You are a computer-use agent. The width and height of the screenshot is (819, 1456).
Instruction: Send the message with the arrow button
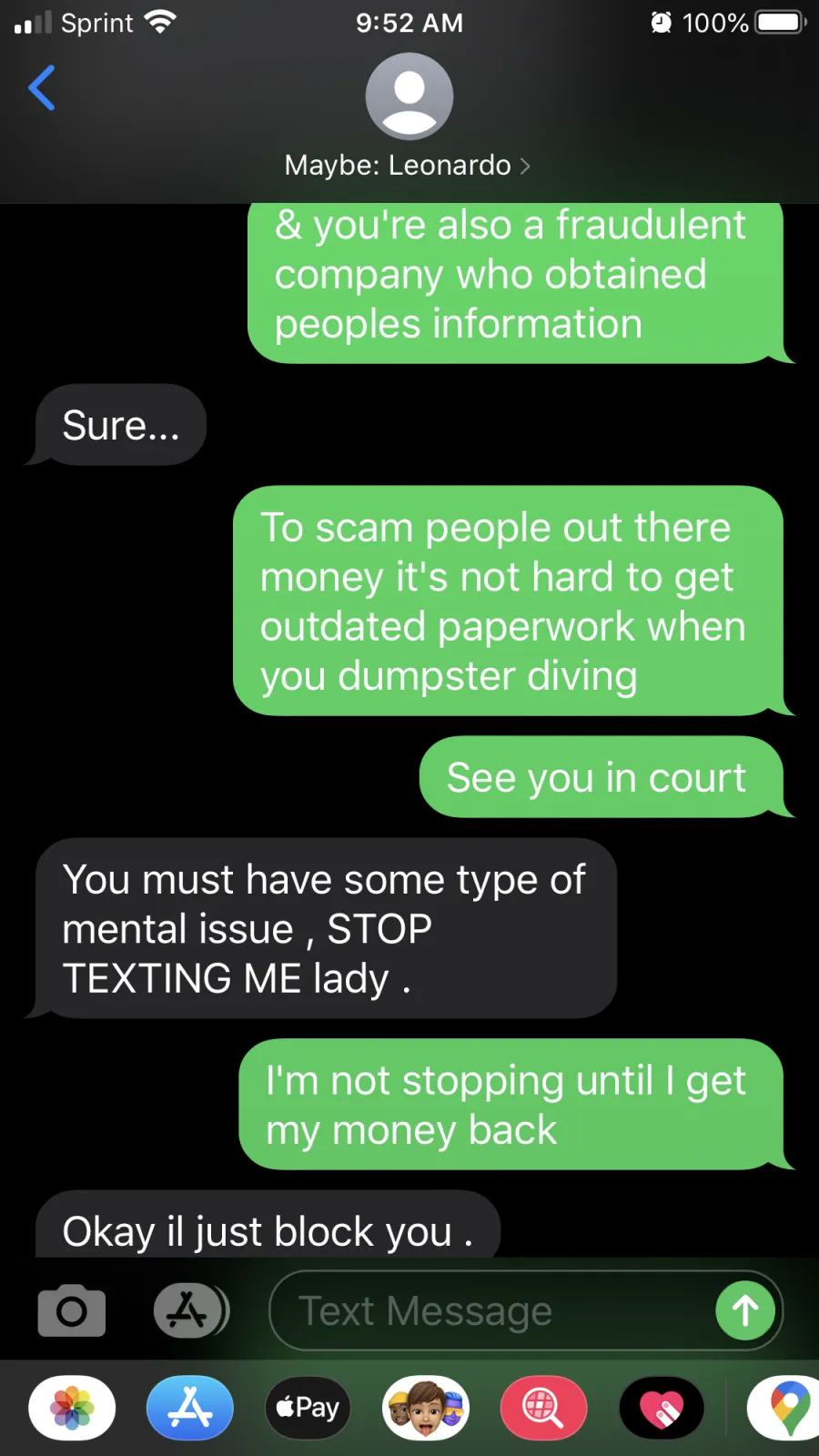click(745, 1310)
